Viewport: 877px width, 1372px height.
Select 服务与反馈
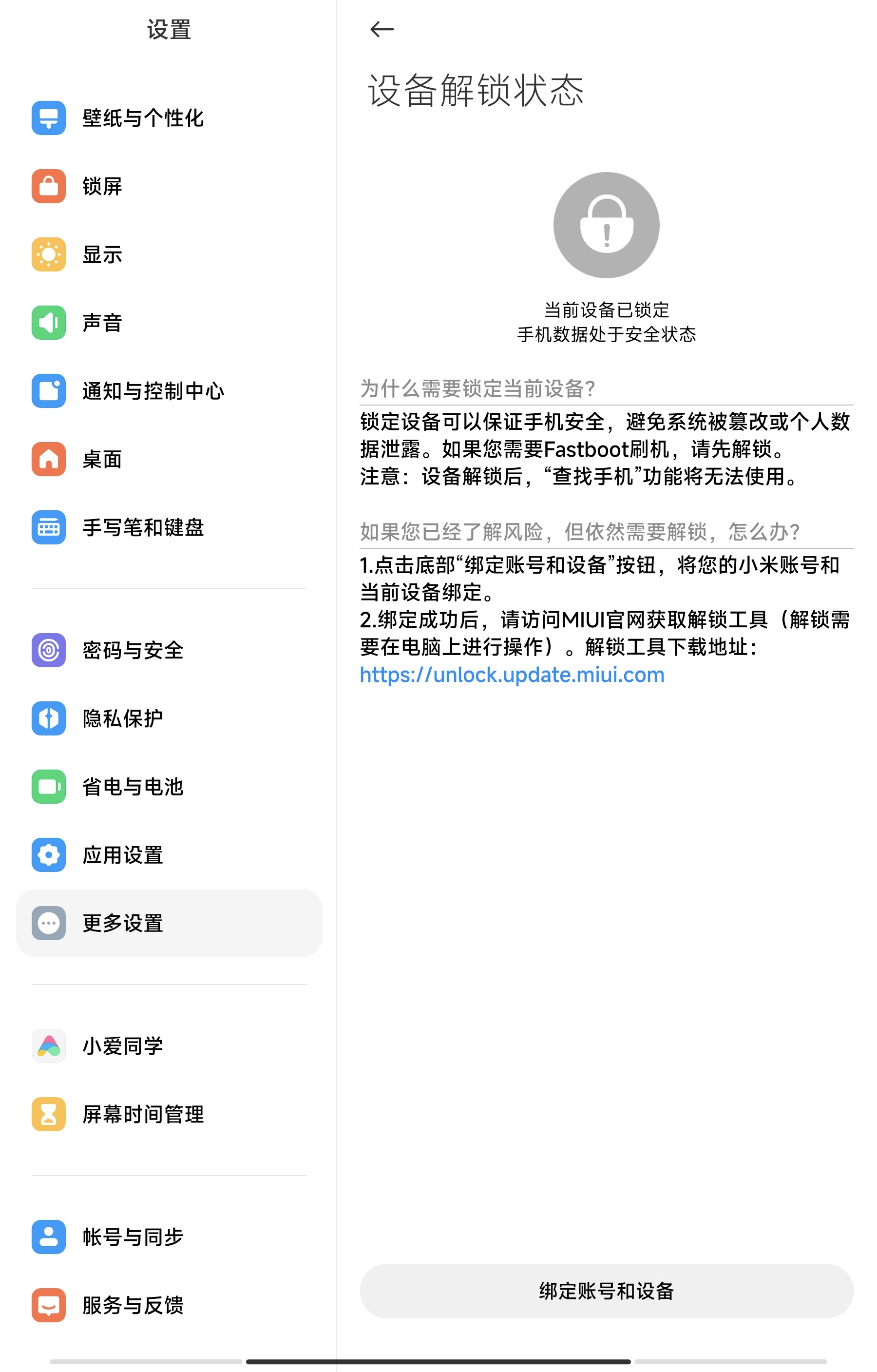[x=133, y=1305]
